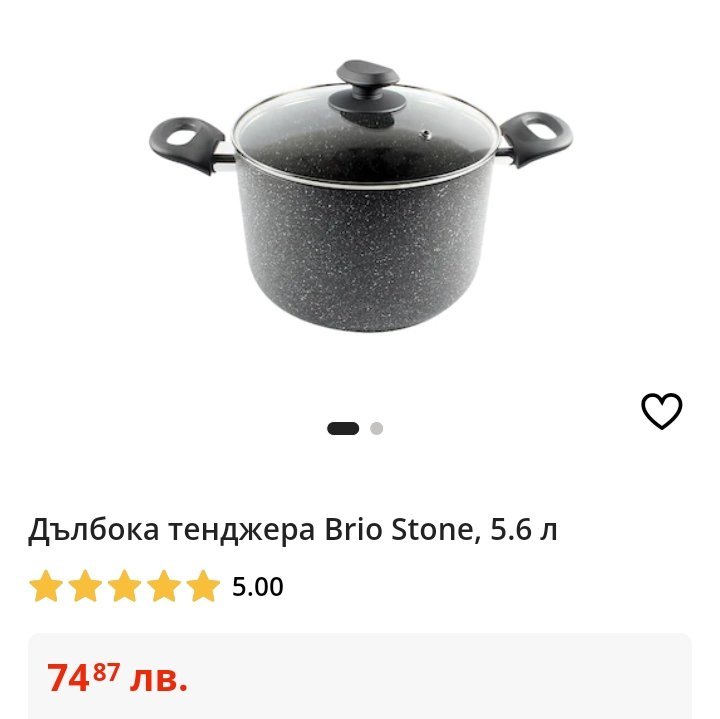This screenshot has width=720, height=719.
Task: Go to the second image dot
Action: tap(376, 428)
